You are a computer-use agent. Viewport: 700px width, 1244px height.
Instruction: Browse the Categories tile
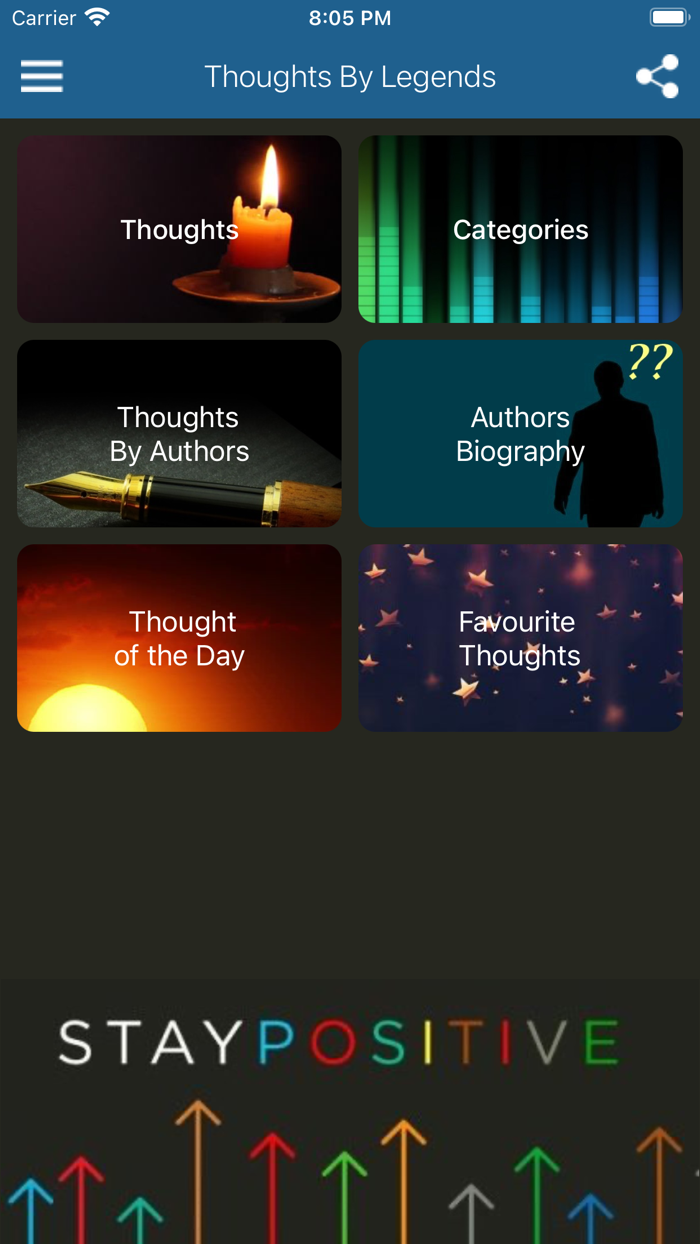click(520, 229)
